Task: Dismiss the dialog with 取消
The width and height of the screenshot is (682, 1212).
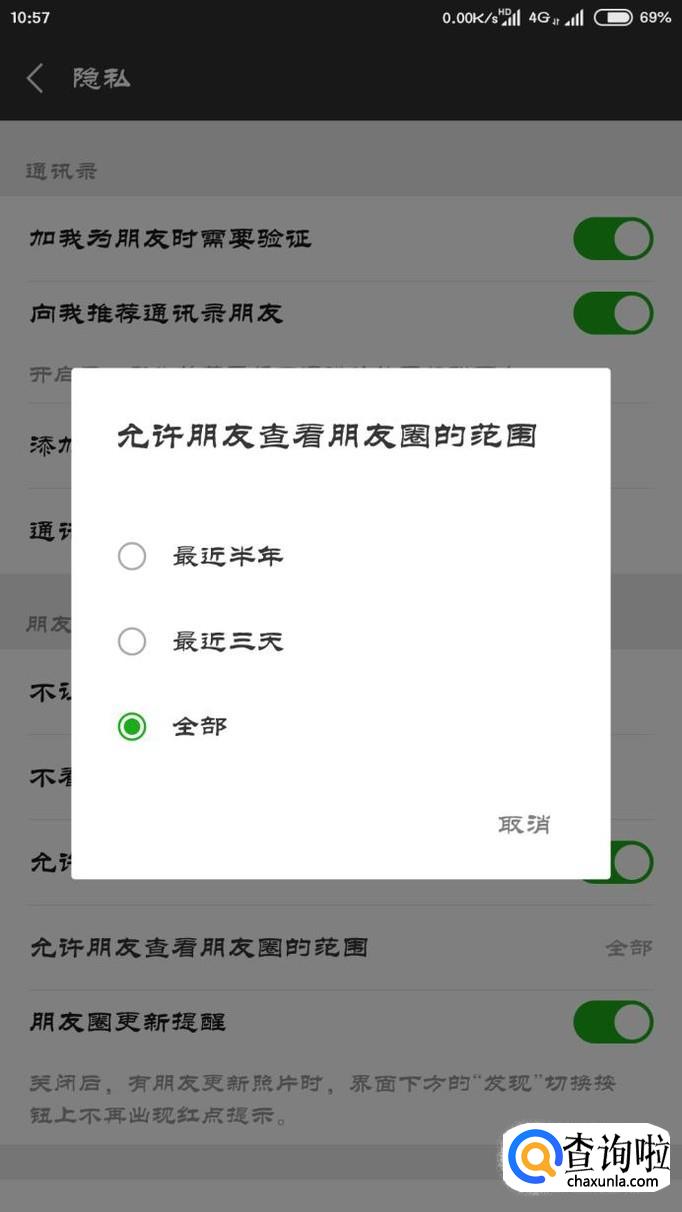Action: (x=524, y=824)
